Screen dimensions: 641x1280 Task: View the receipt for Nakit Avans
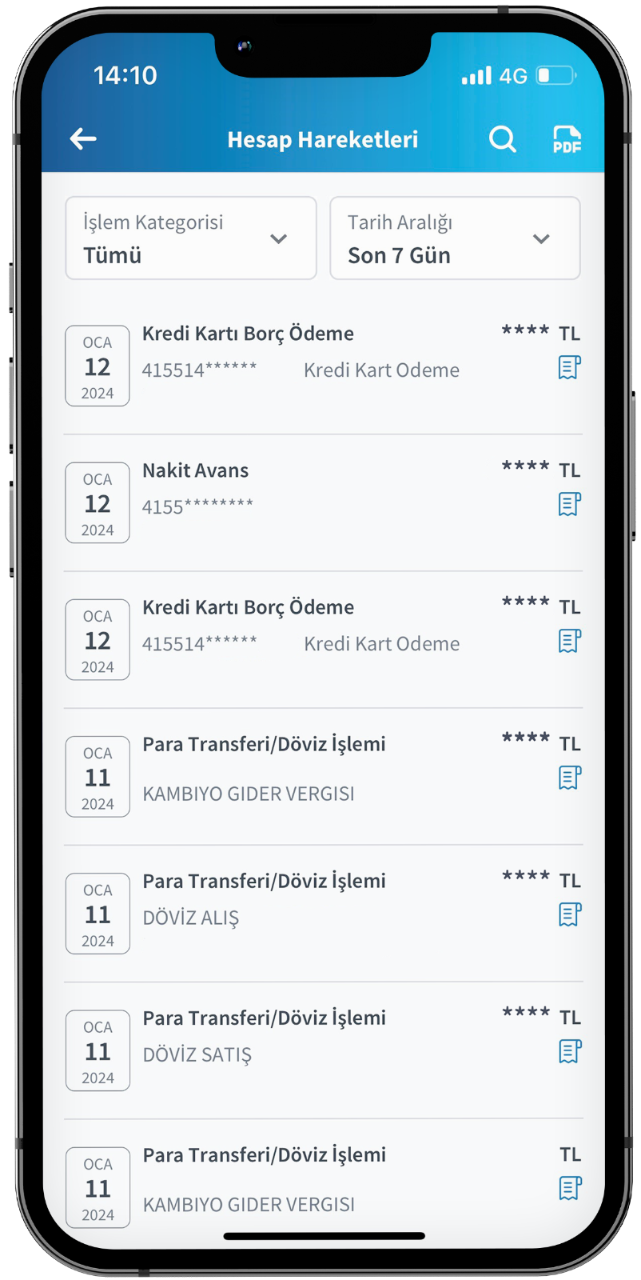pos(569,504)
